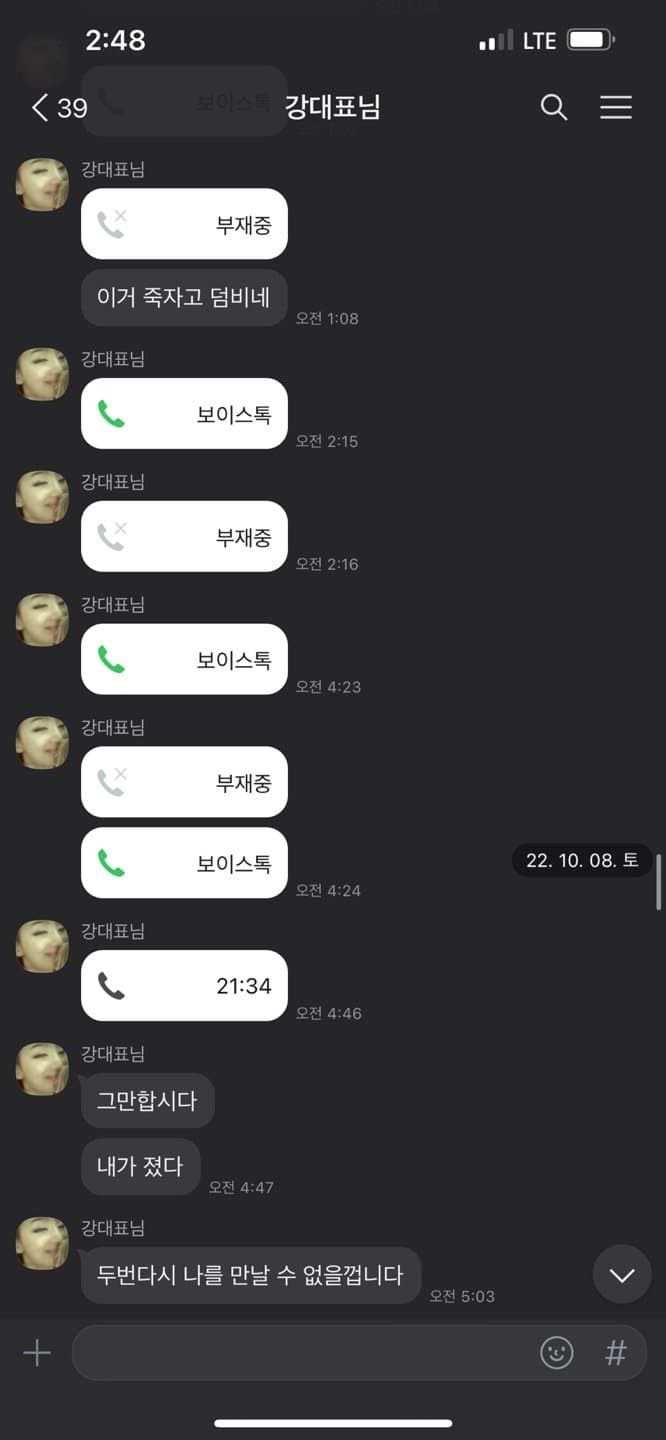Image resolution: width=666 pixels, height=1440 pixels.
Task: Search within this chat
Action: click(554, 107)
